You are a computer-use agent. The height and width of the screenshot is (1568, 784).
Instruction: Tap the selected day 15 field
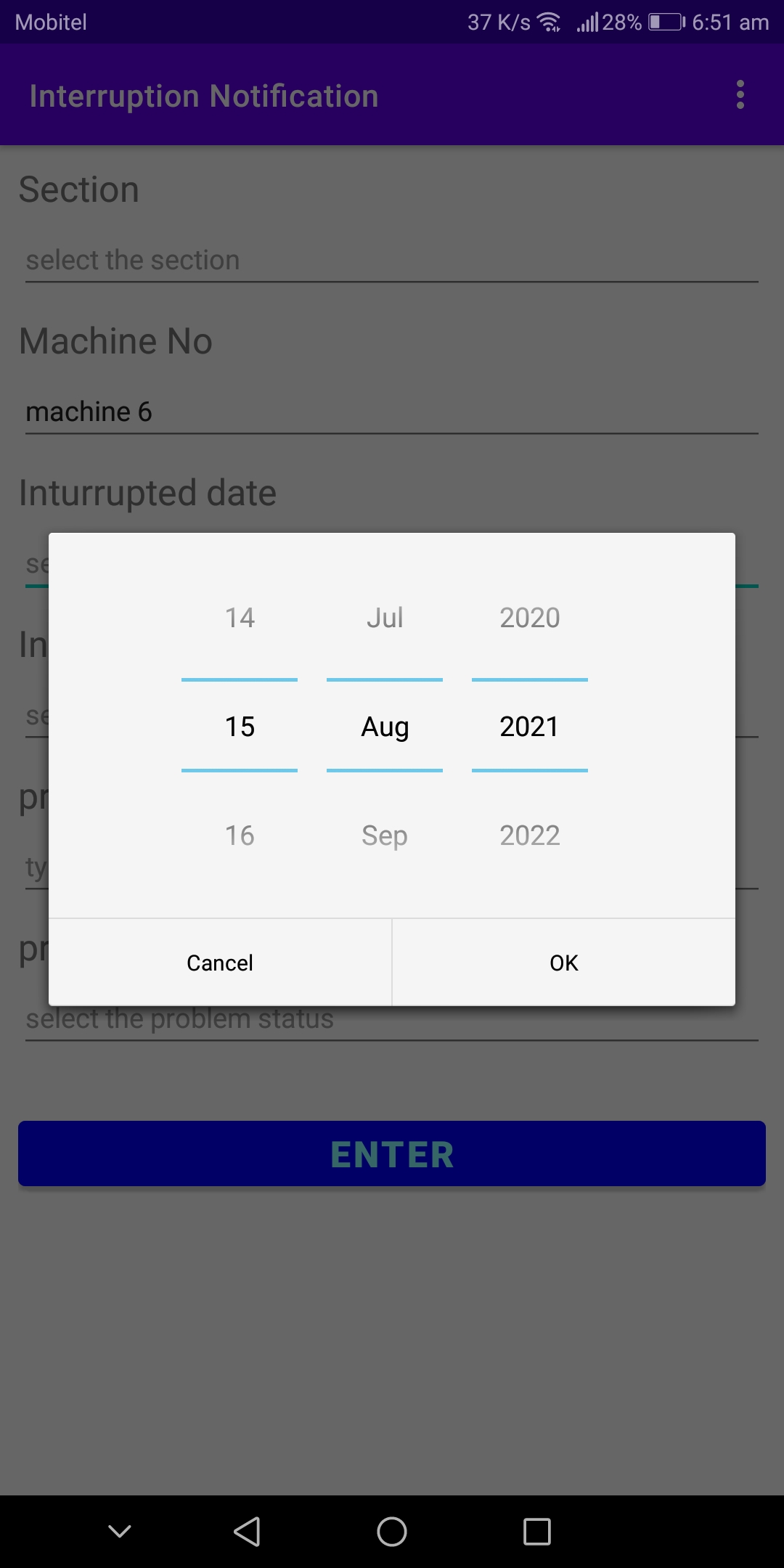(240, 727)
